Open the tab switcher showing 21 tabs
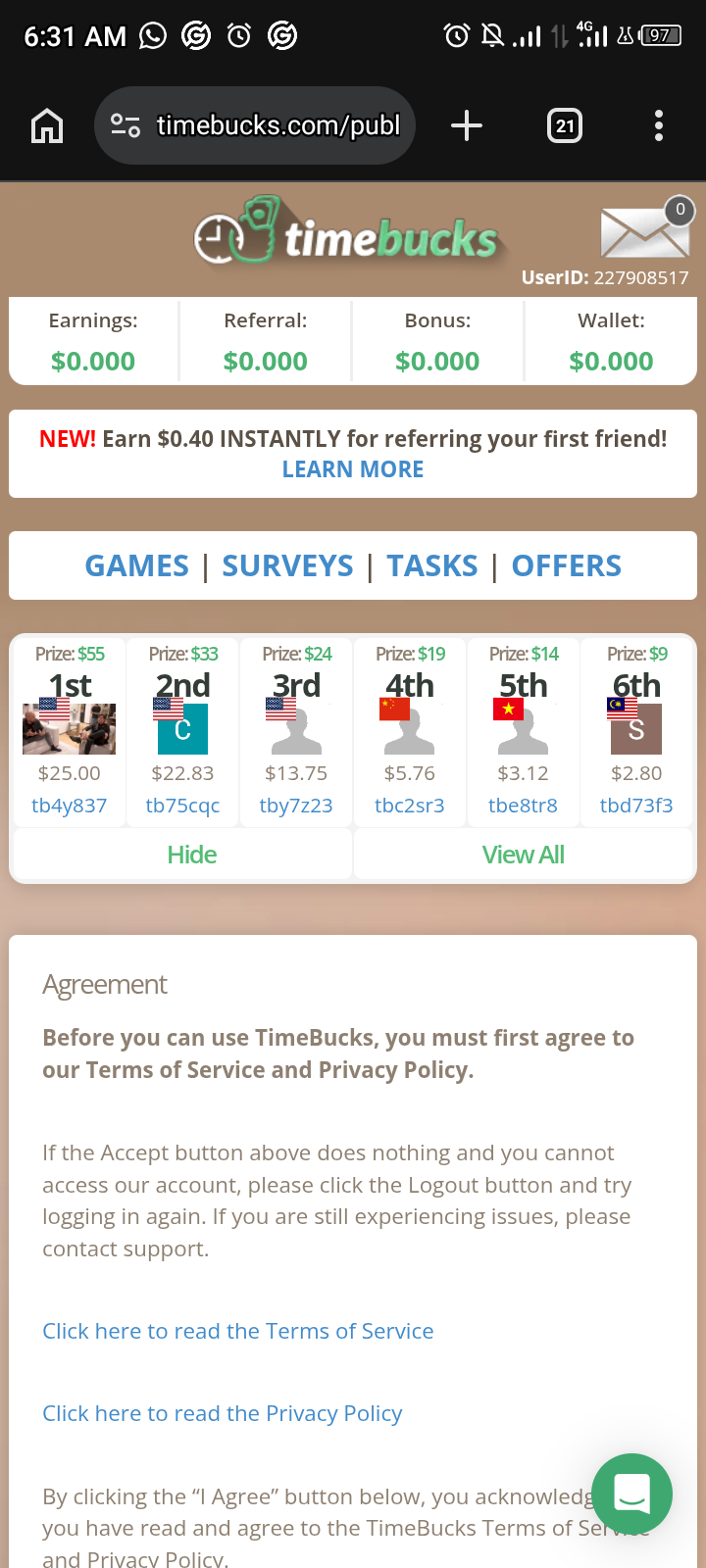Viewport: 706px width, 1568px height. tap(565, 125)
